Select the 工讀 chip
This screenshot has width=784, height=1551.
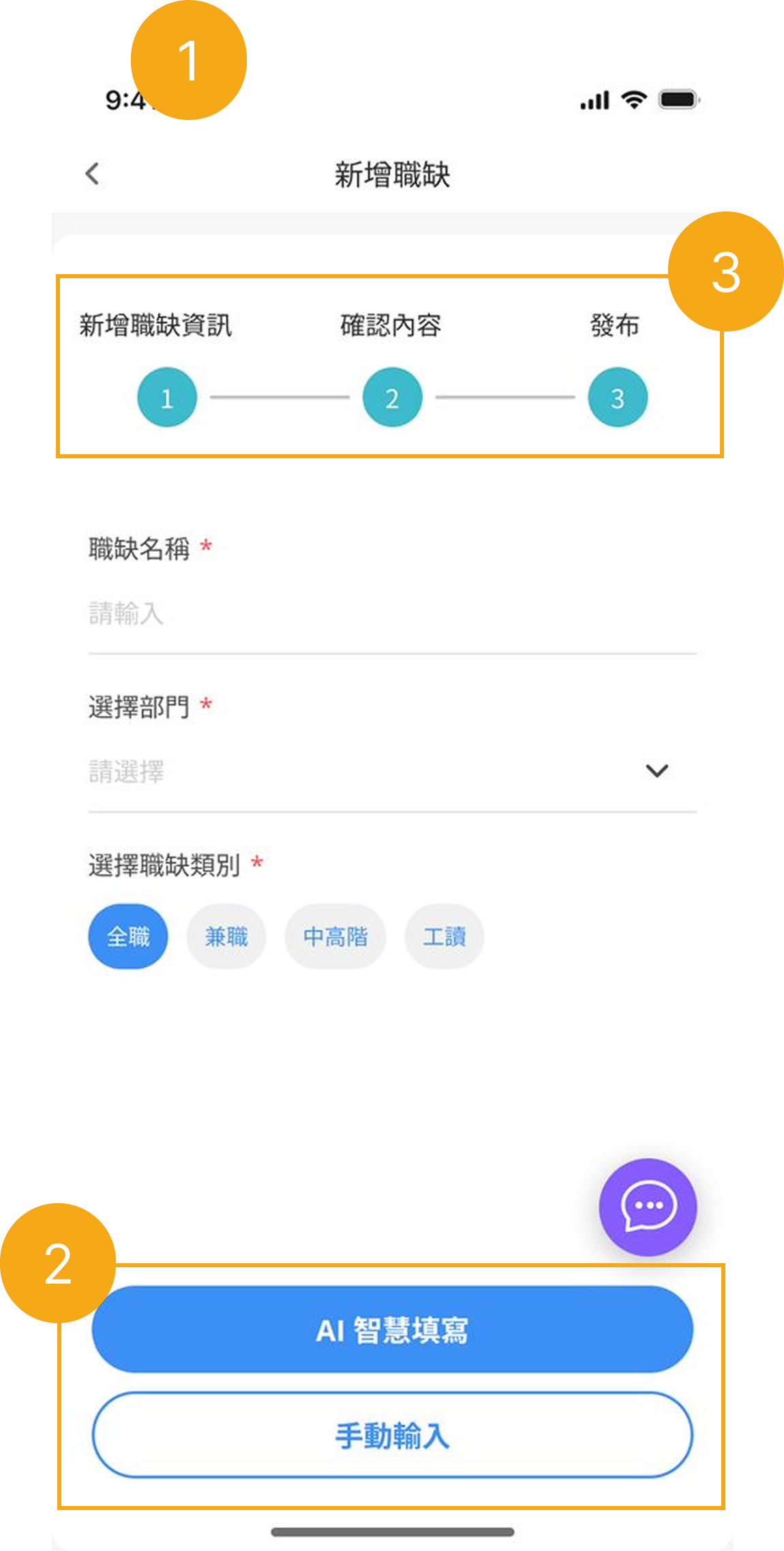(x=444, y=936)
